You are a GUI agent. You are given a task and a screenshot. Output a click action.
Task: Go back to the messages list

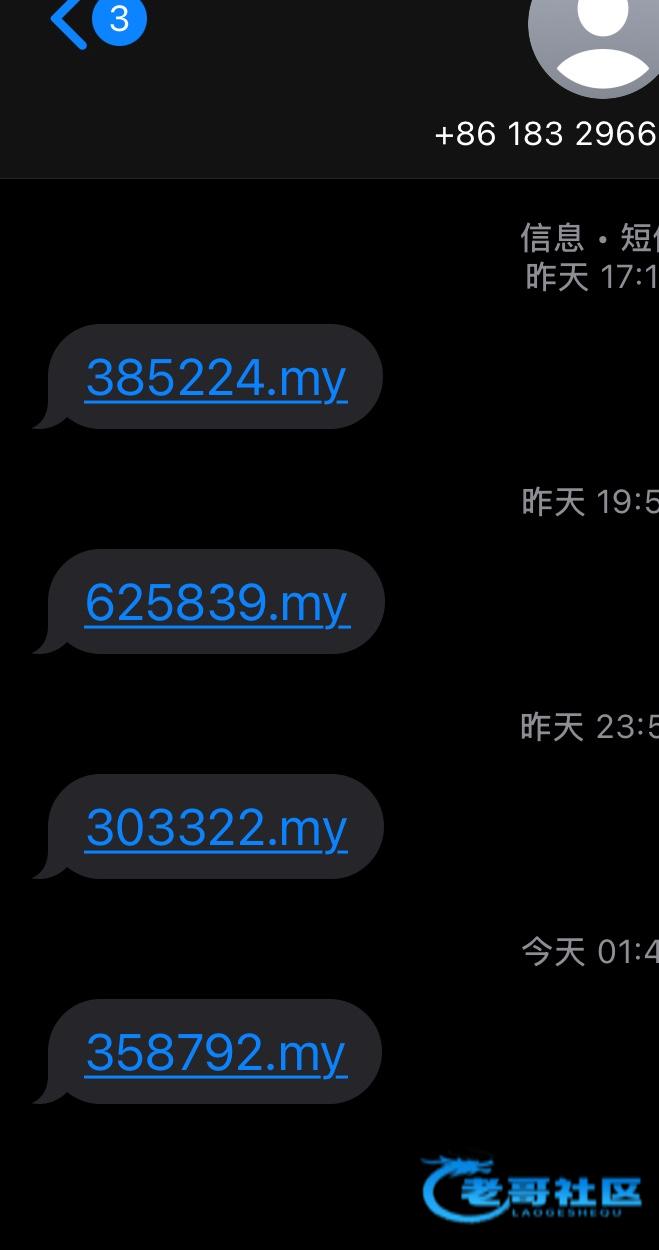point(97,22)
